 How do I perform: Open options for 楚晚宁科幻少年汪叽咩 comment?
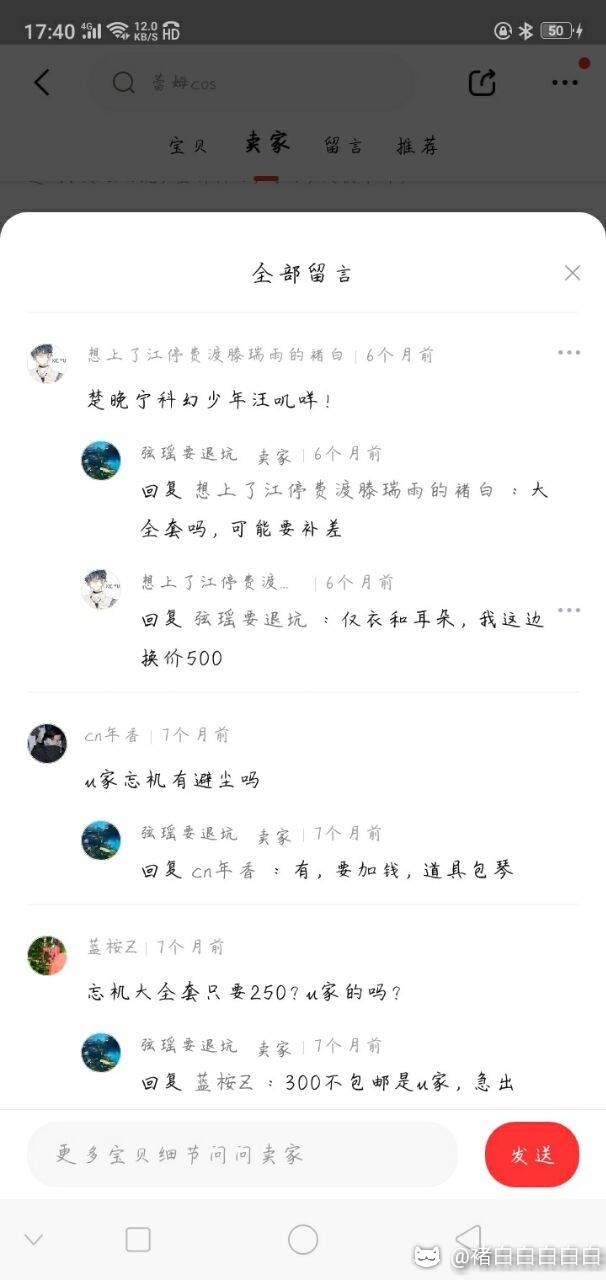(x=569, y=352)
